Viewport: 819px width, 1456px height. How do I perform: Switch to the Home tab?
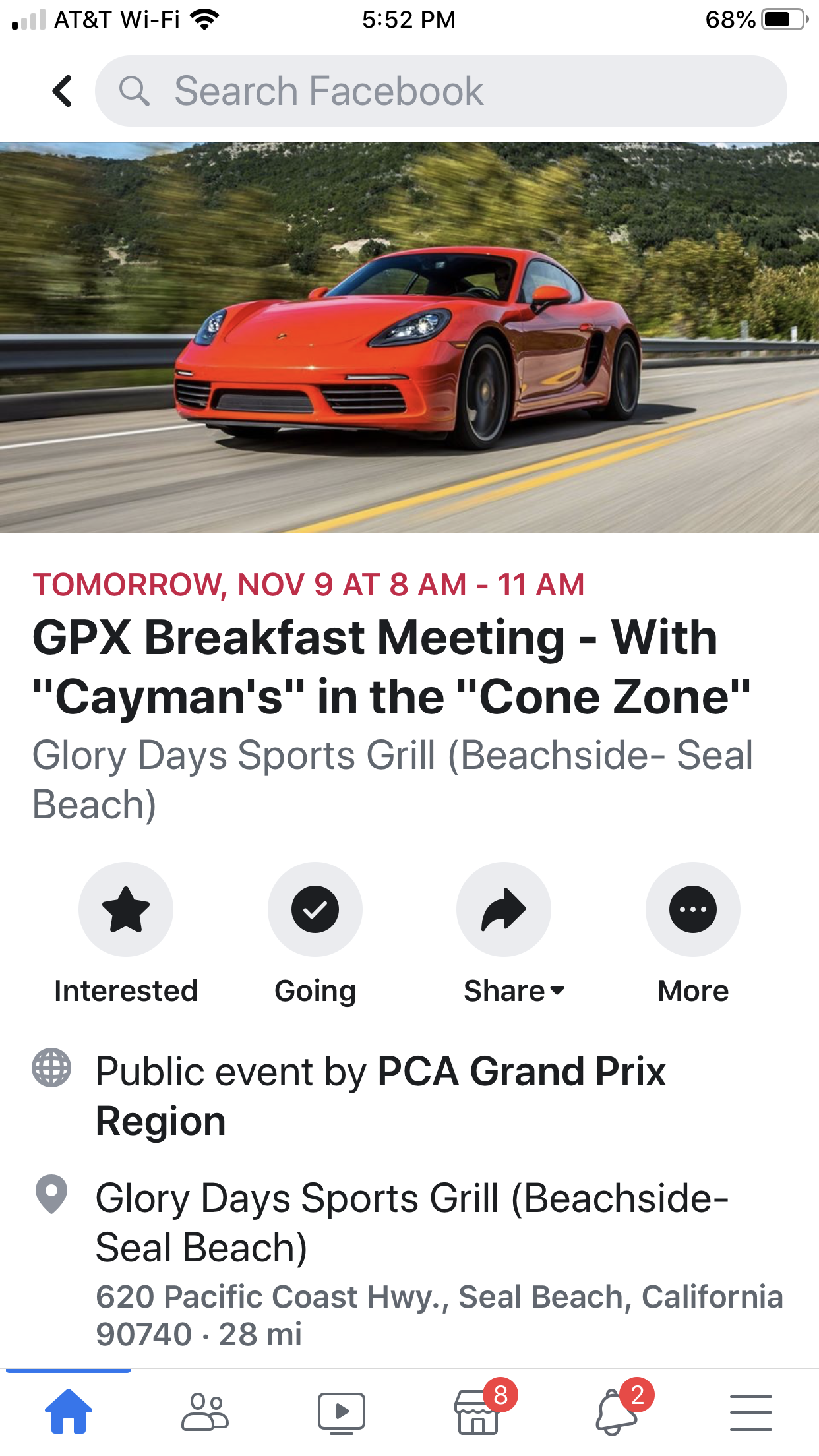coord(69,1412)
